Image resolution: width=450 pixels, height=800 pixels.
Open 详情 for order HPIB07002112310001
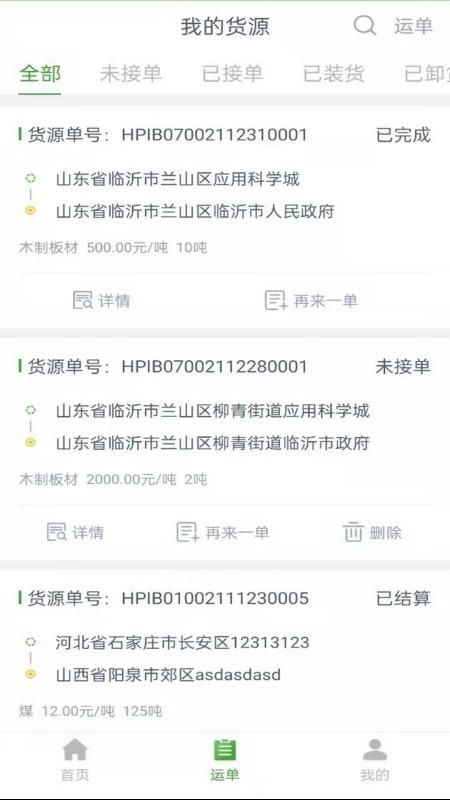(101, 301)
